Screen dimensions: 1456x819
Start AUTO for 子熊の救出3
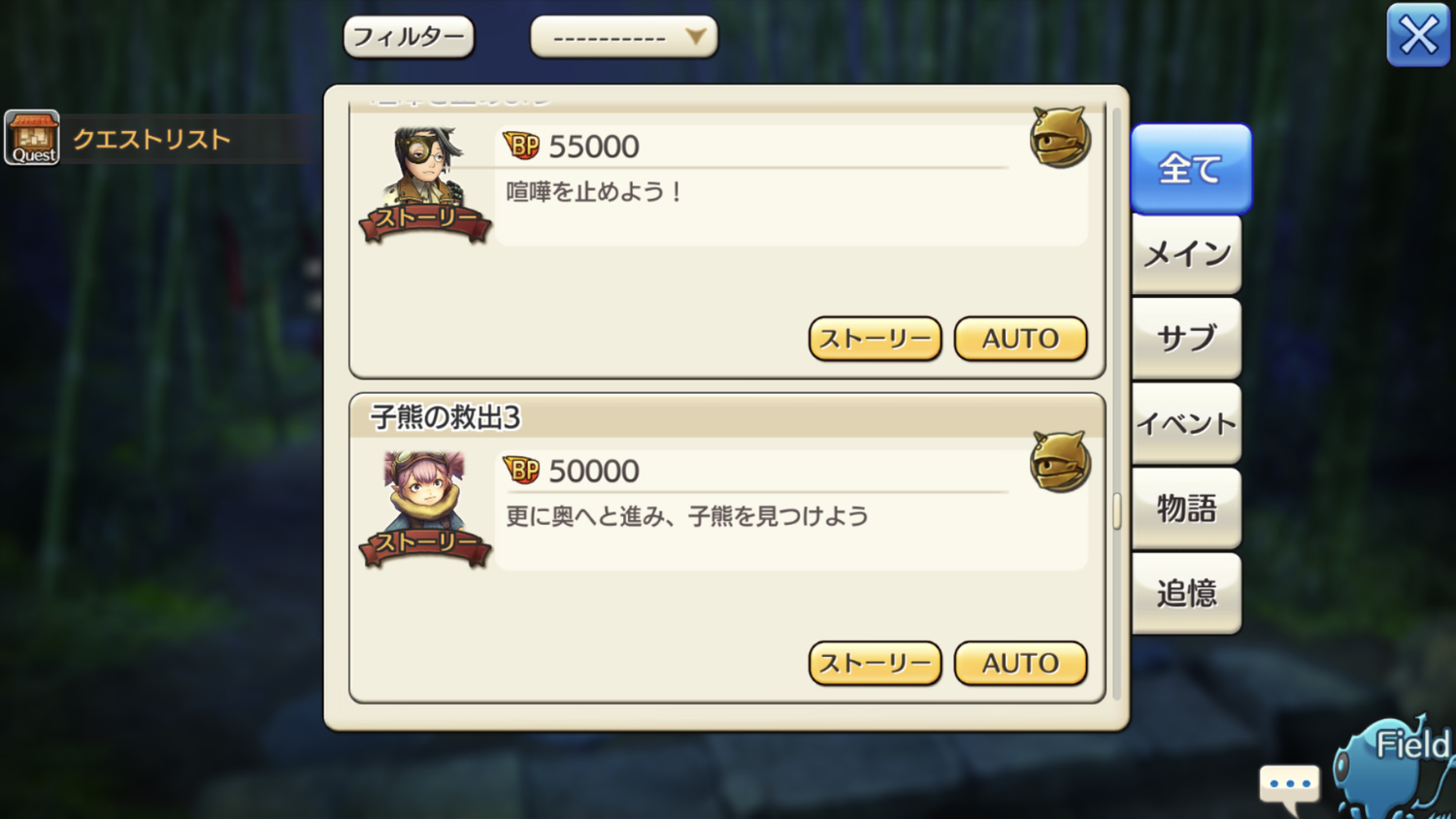[x=1020, y=663]
